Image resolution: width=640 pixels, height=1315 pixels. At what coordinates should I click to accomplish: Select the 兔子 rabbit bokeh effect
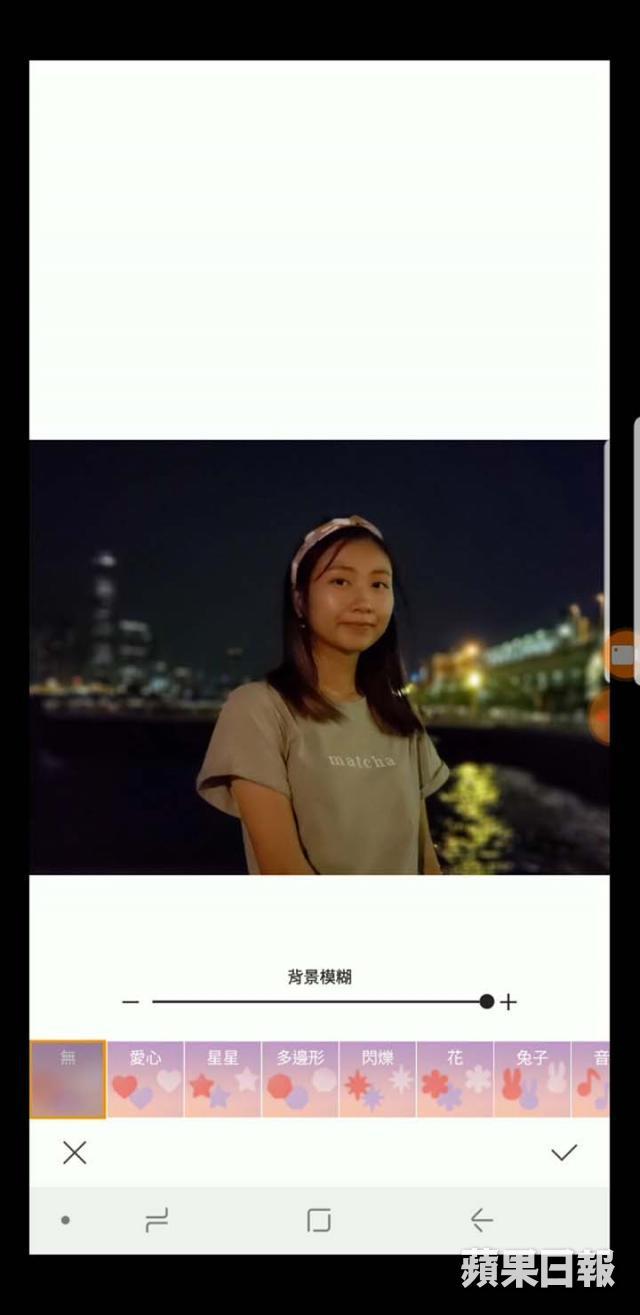[x=532, y=1079]
